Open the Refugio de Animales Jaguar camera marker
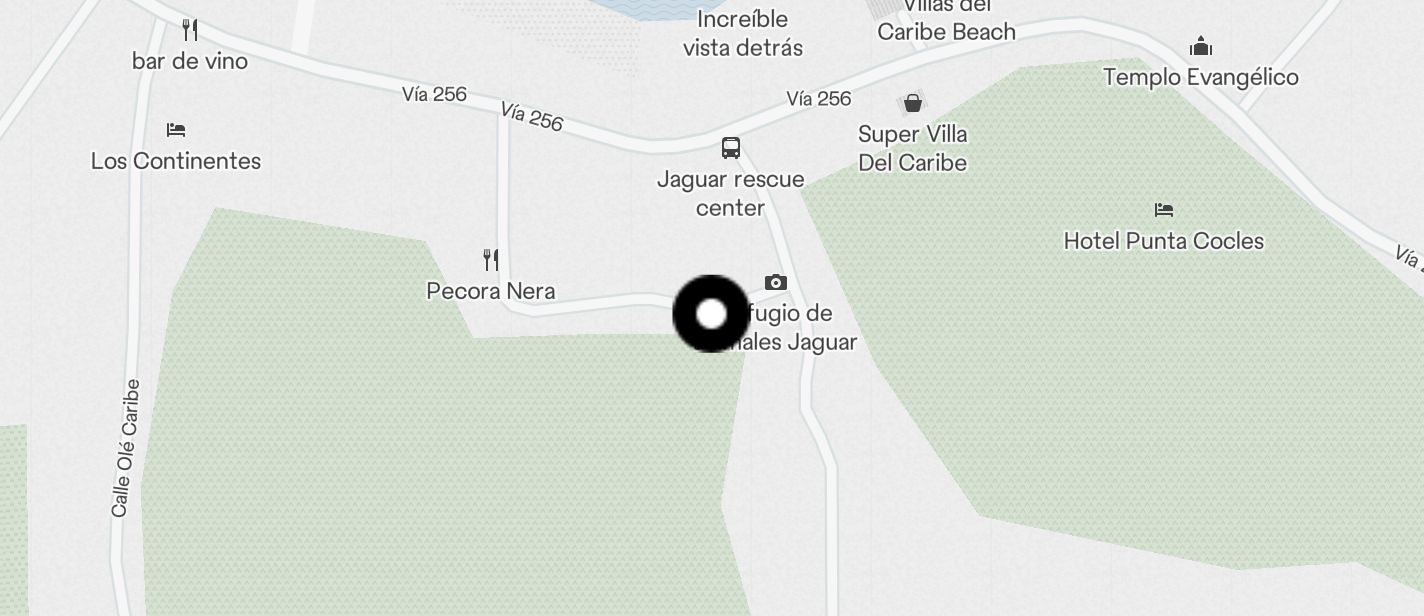This screenshot has height=616, width=1424. click(x=775, y=283)
